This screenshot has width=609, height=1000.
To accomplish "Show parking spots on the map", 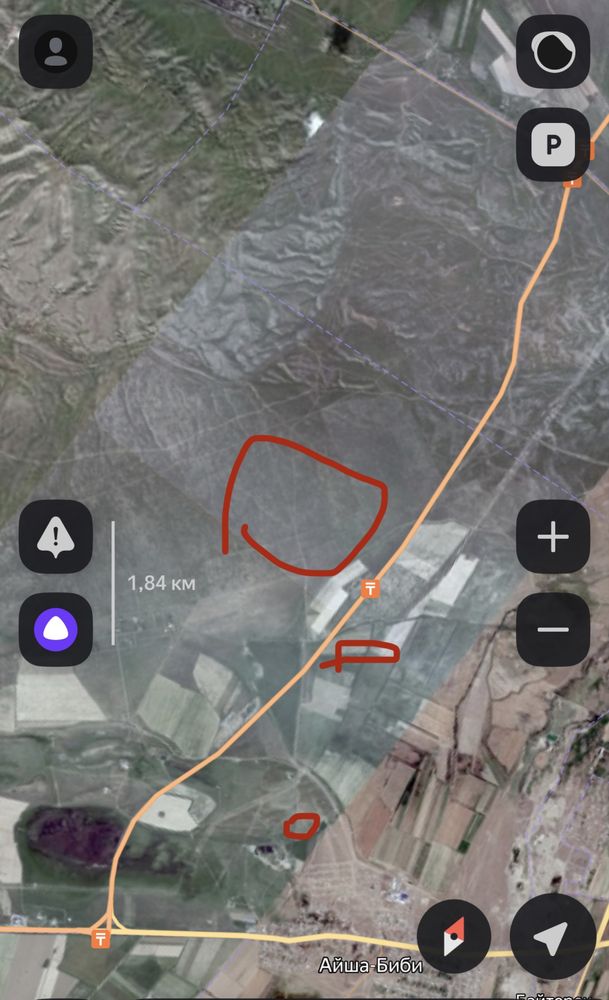I will 553,146.
